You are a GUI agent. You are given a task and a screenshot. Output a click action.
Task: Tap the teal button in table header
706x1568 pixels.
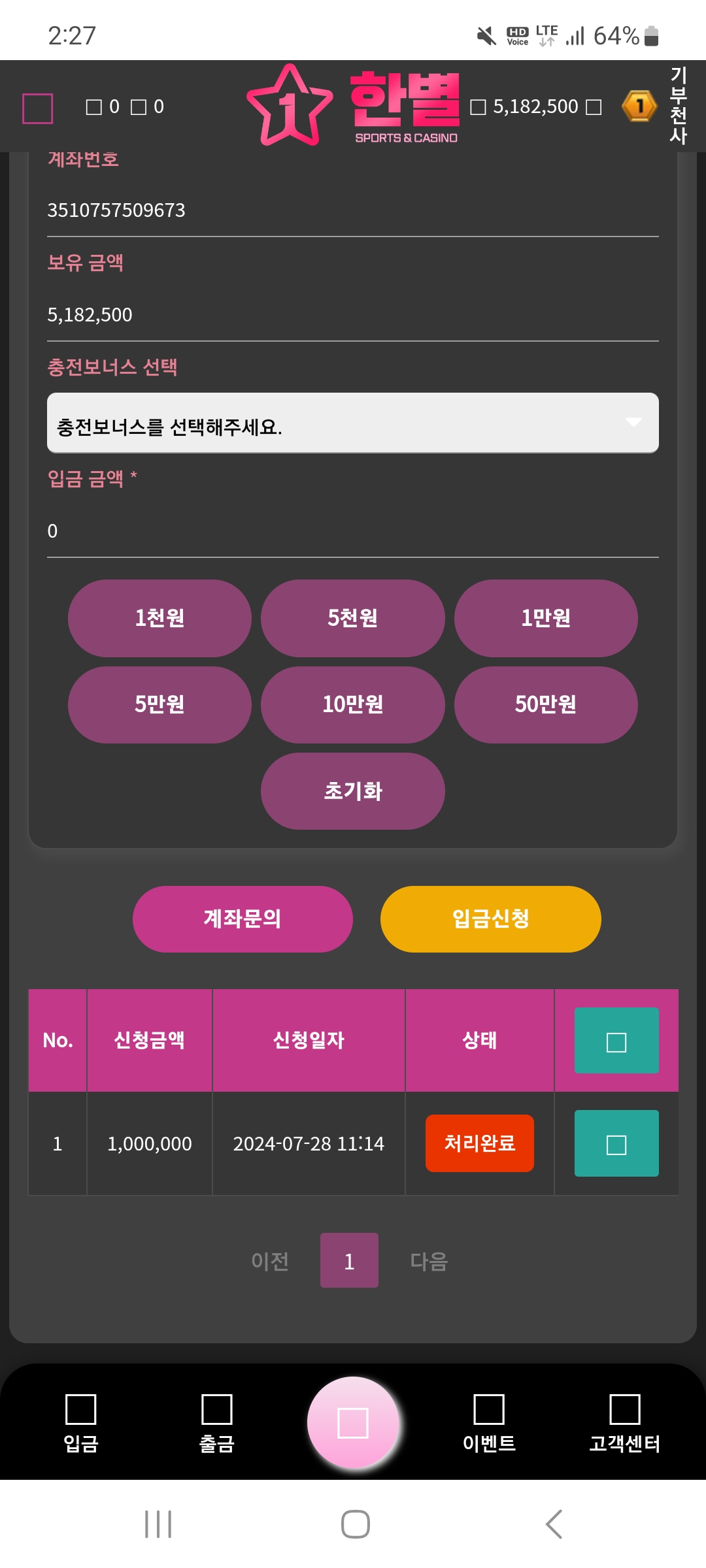616,1041
